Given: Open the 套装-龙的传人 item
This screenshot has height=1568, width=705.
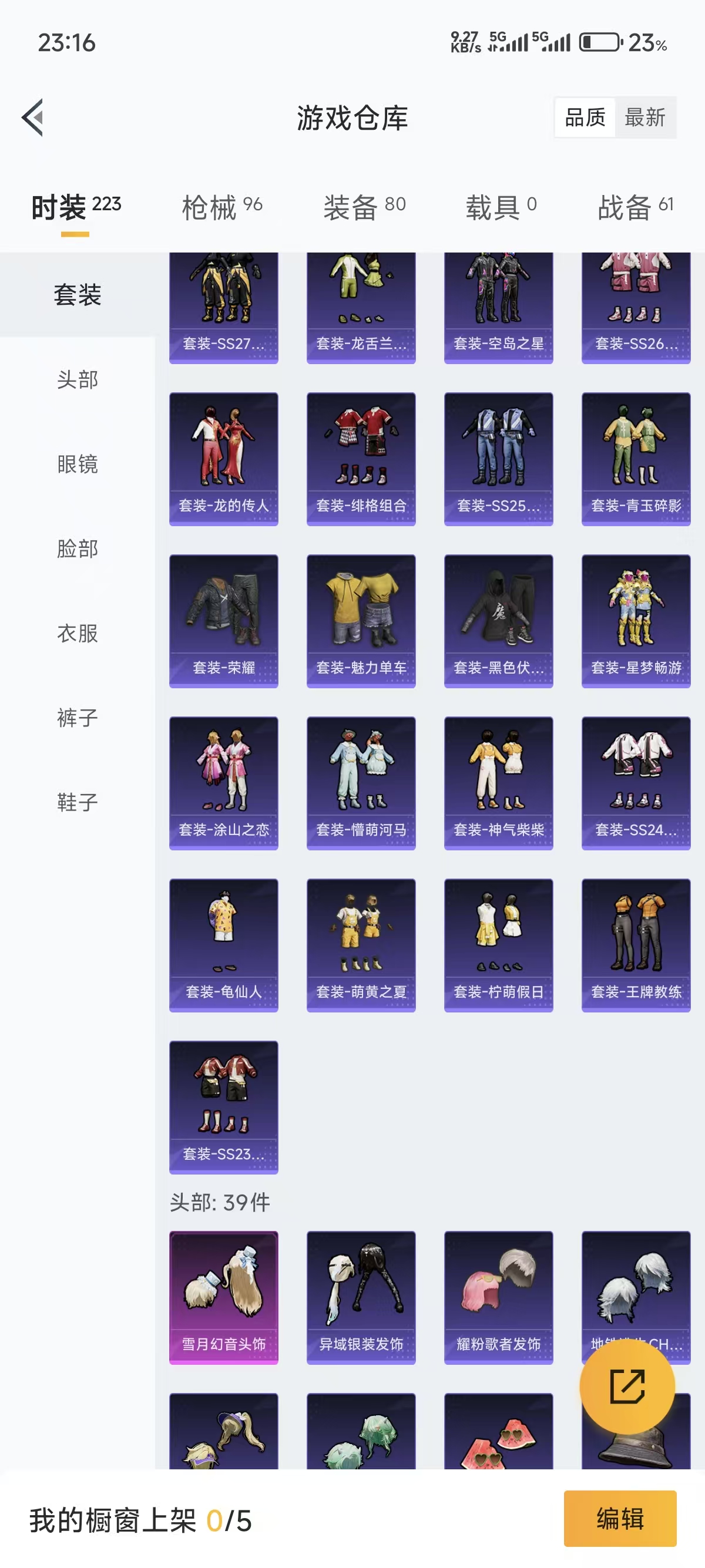Looking at the screenshot, I should coord(223,459).
